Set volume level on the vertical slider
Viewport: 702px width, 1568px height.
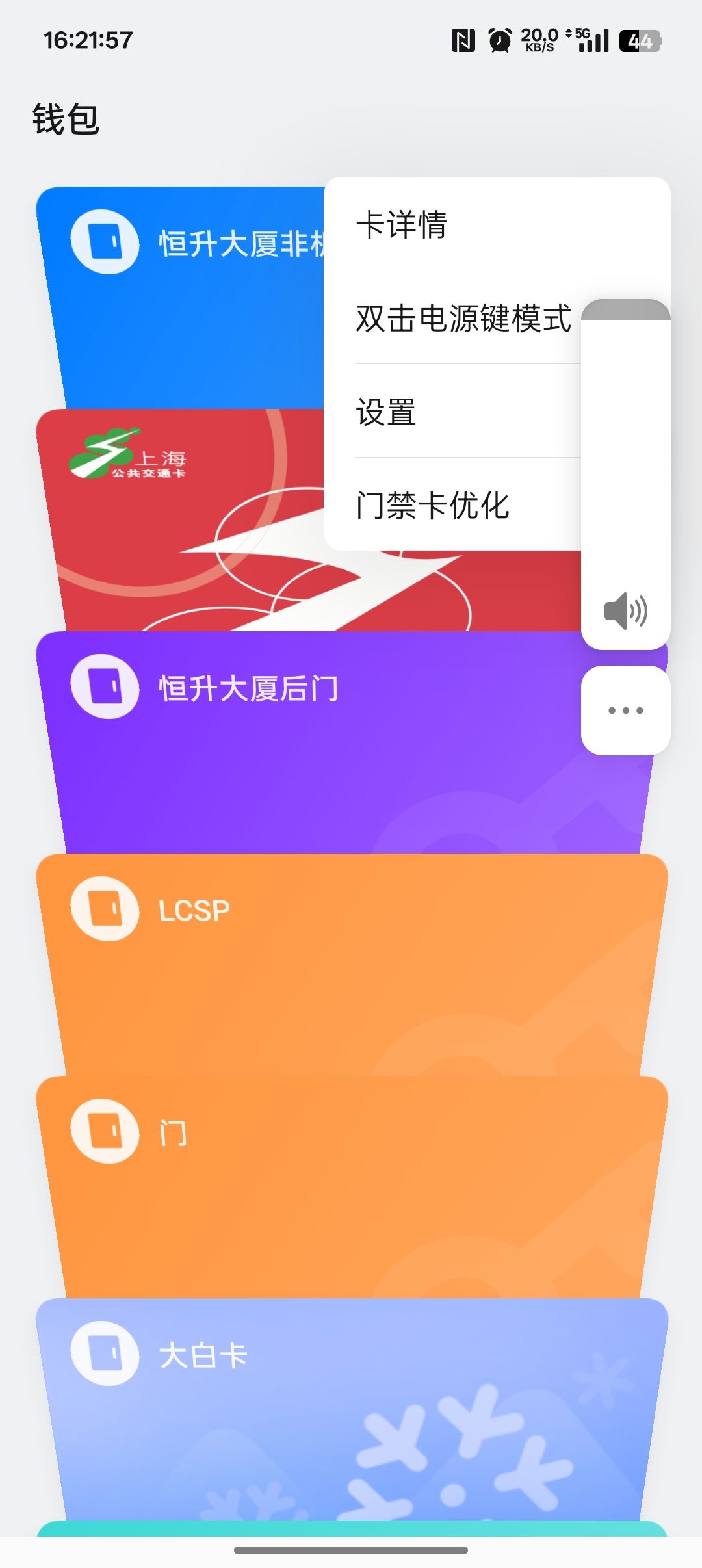(625, 455)
